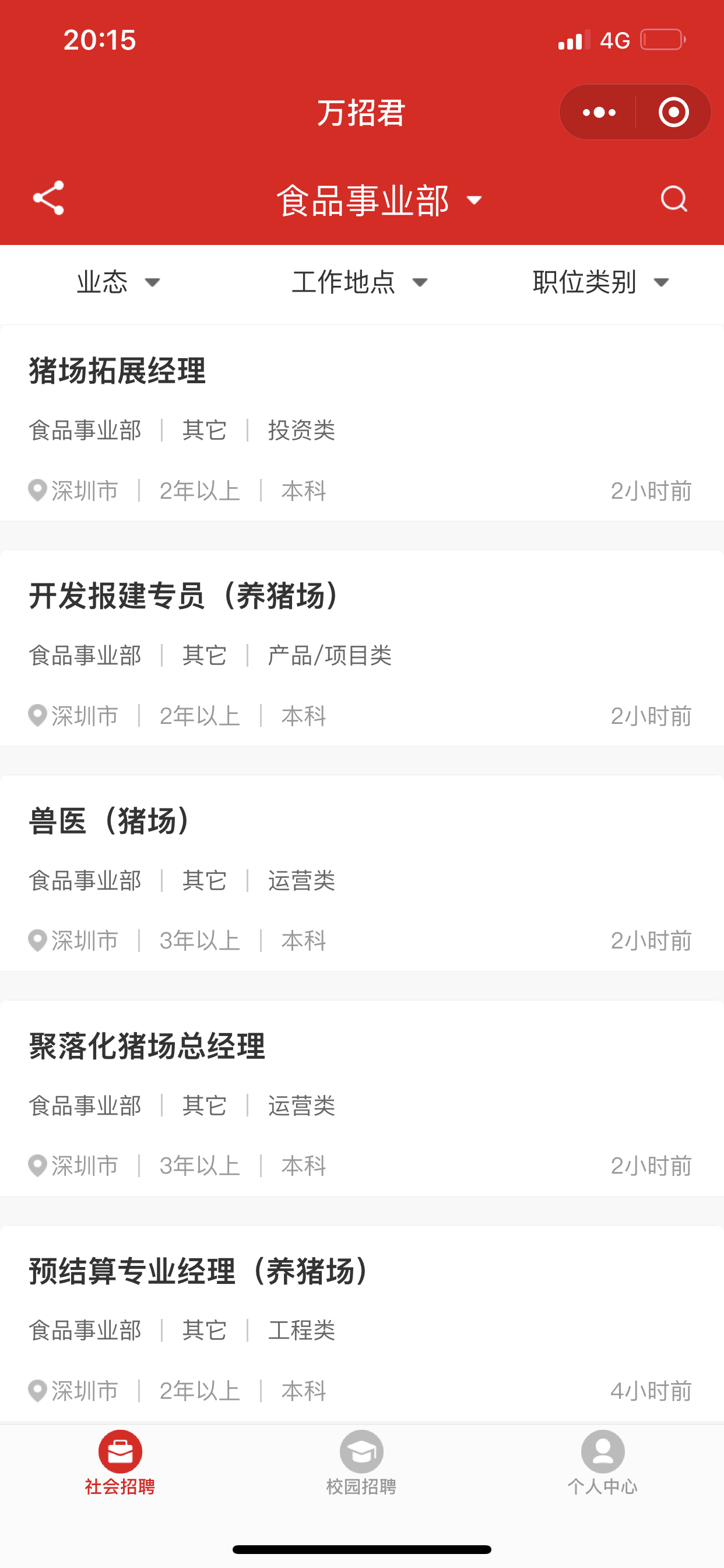The image size is (724, 1568).
Task: View the 开发报建专员（养猪场） job
Action: coord(184,596)
